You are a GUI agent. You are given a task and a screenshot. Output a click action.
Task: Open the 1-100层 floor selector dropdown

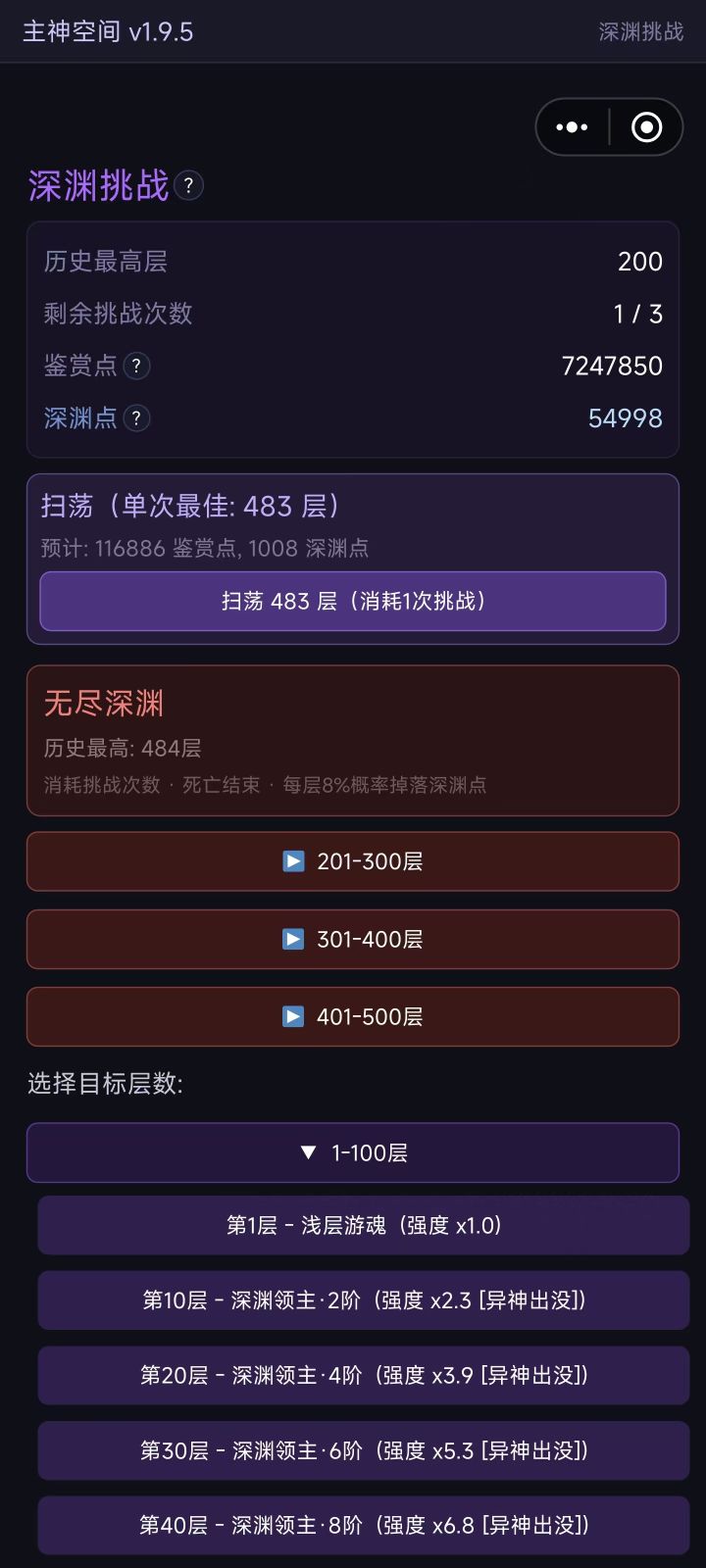point(353,1152)
